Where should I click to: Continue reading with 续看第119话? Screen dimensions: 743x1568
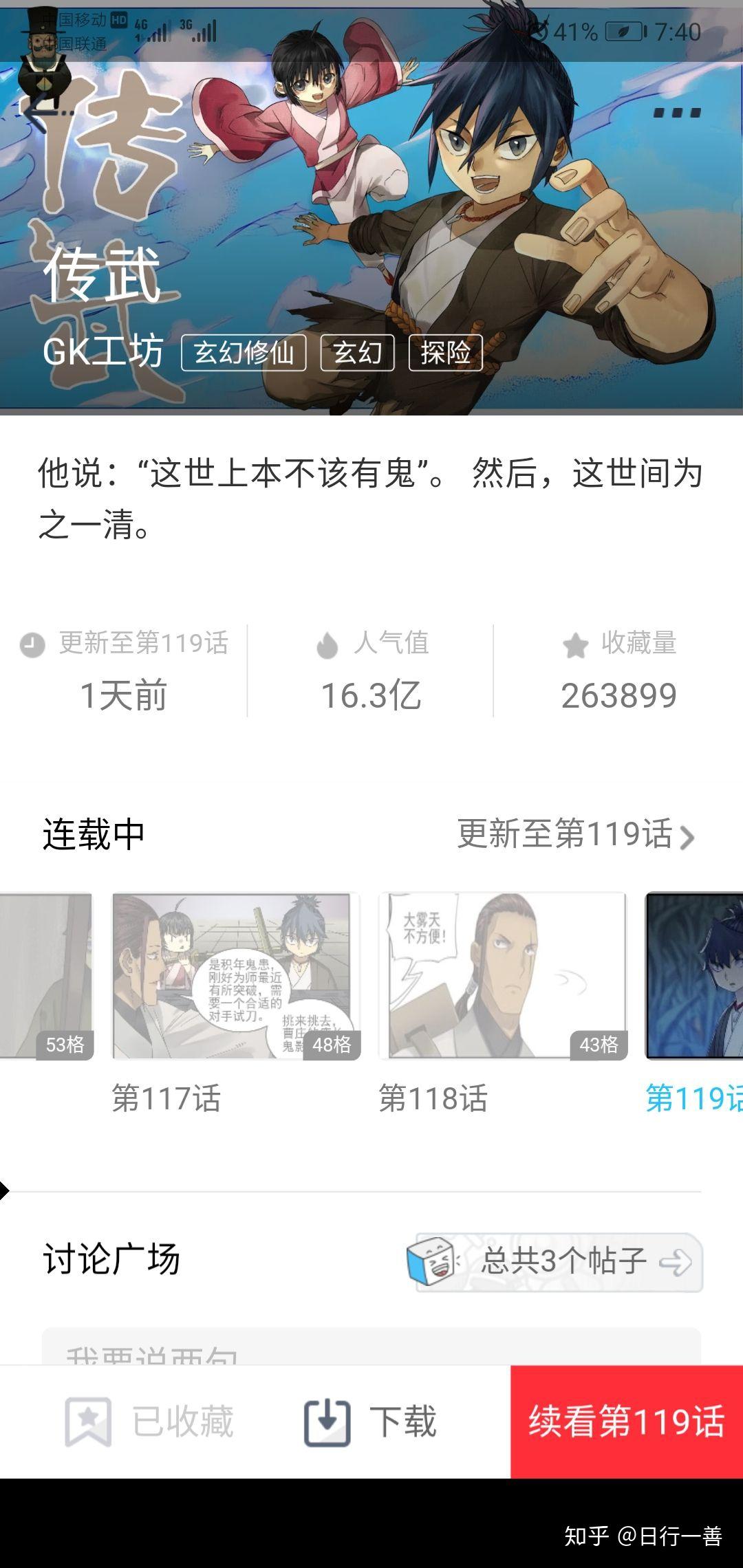(626, 1422)
